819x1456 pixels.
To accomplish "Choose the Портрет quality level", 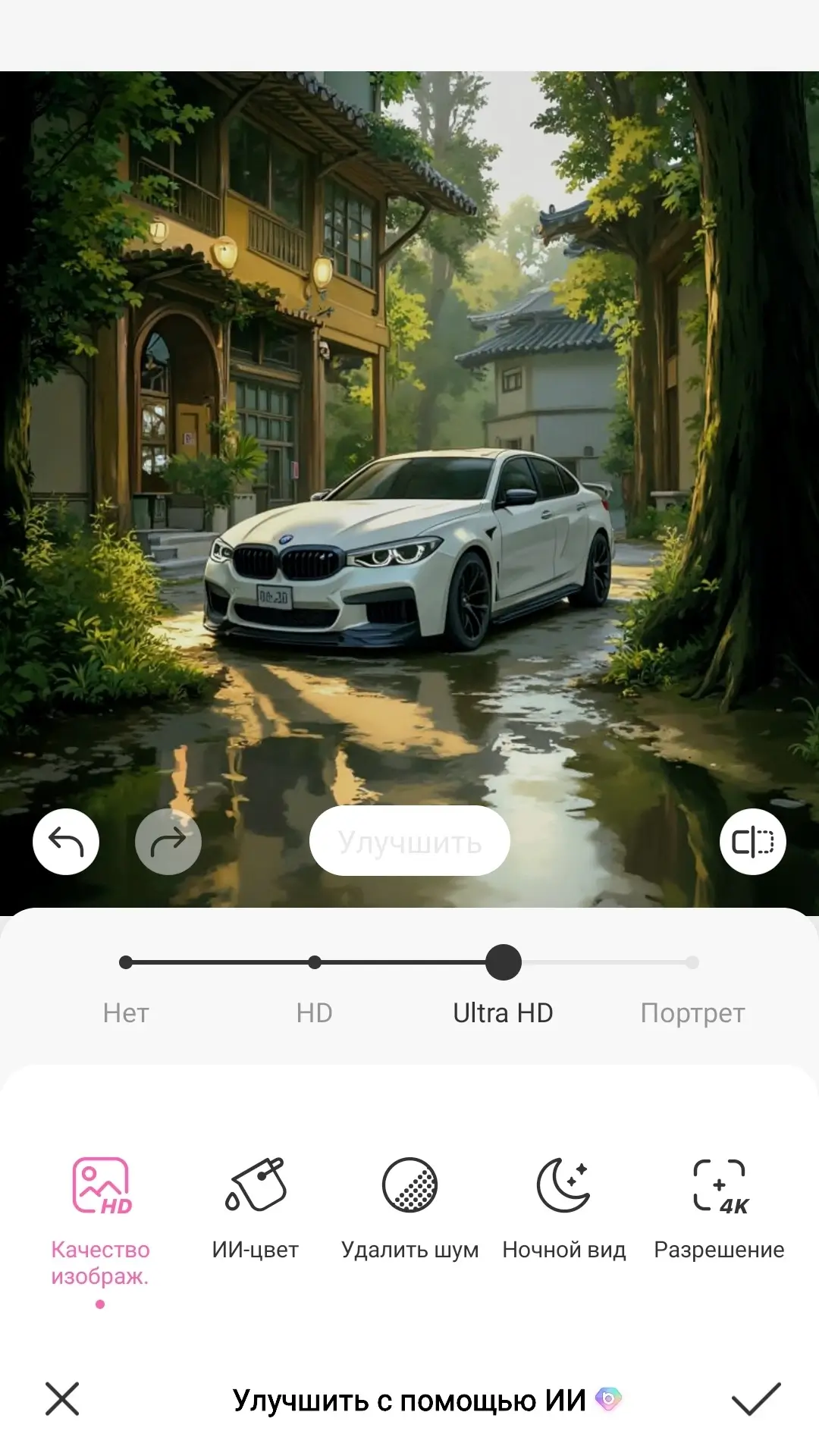I will pyautogui.click(x=692, y=963).
